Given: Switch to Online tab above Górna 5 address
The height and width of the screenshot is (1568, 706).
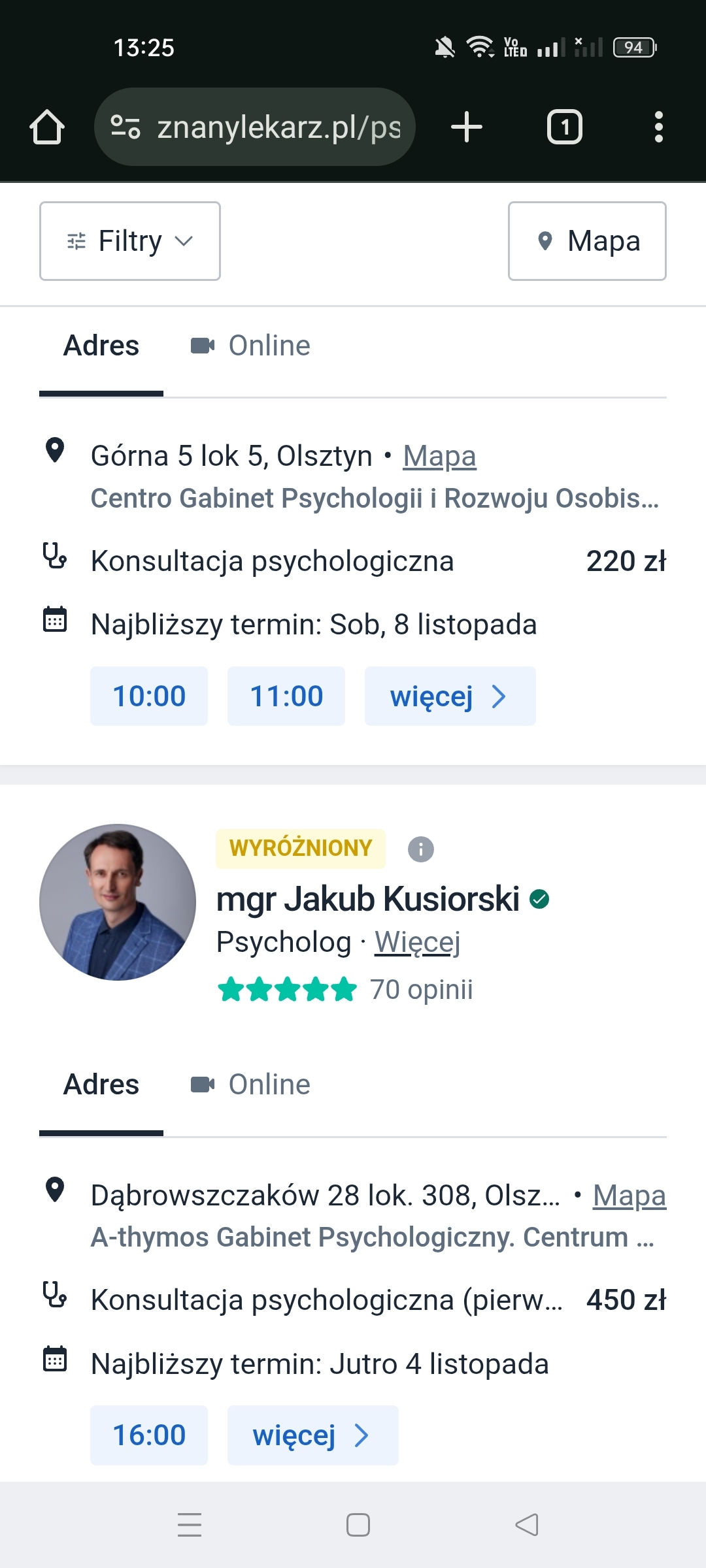Looking at the screenshot, I should coord(251,346).
